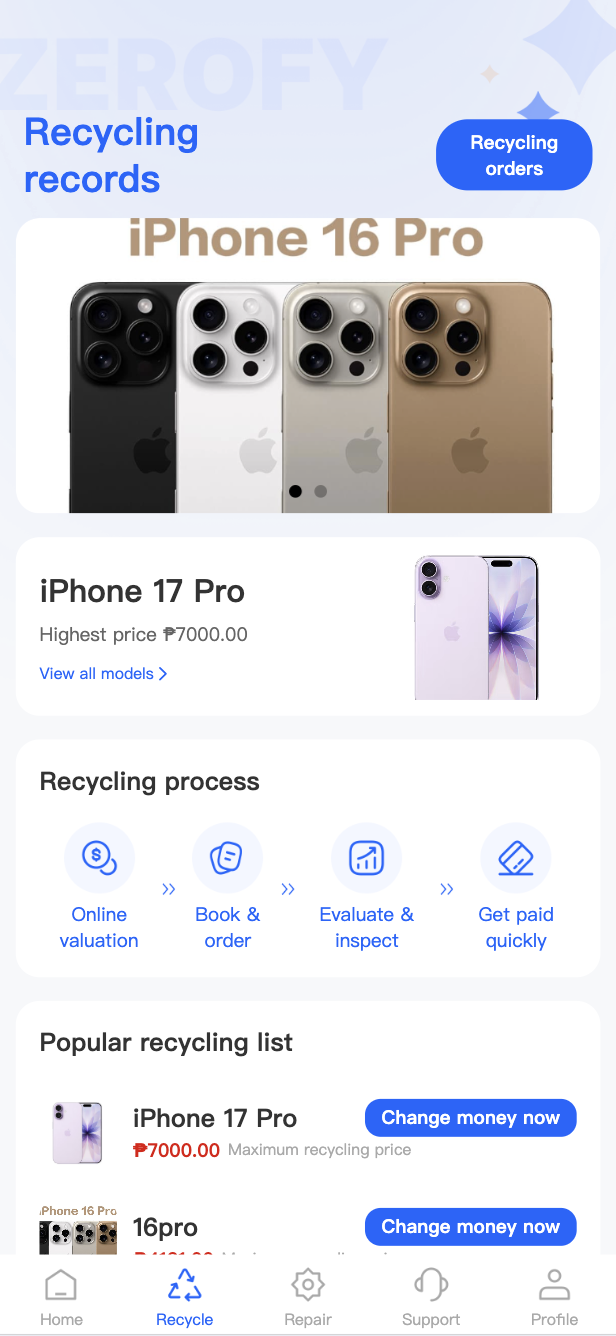Screen dimensions: 616x1336
Task: Change money now for iPhone 17 Pro
Action: (470, 1118)
